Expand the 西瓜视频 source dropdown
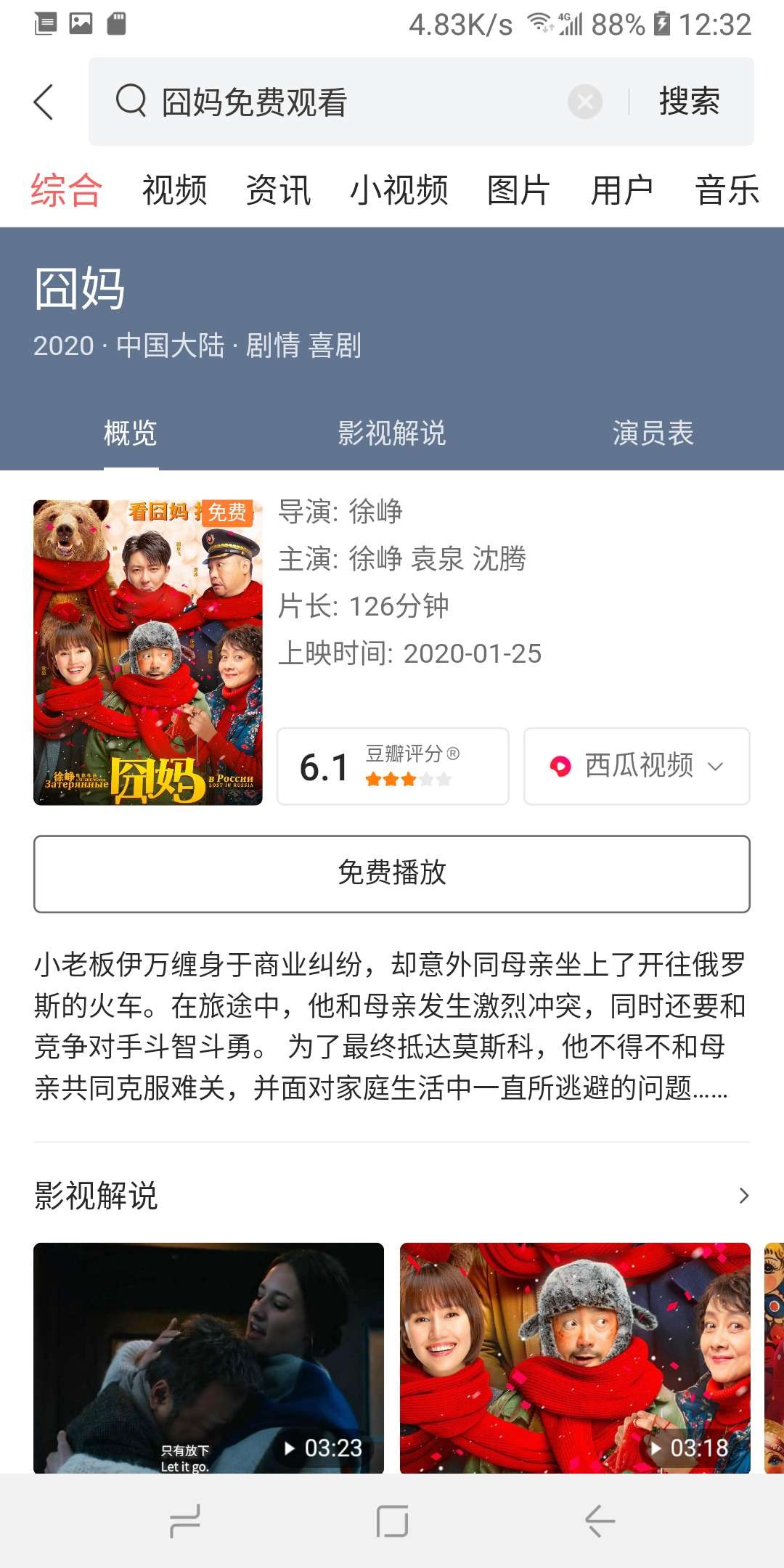Screen dimensions: 784x1568 (x=637, y=767)
